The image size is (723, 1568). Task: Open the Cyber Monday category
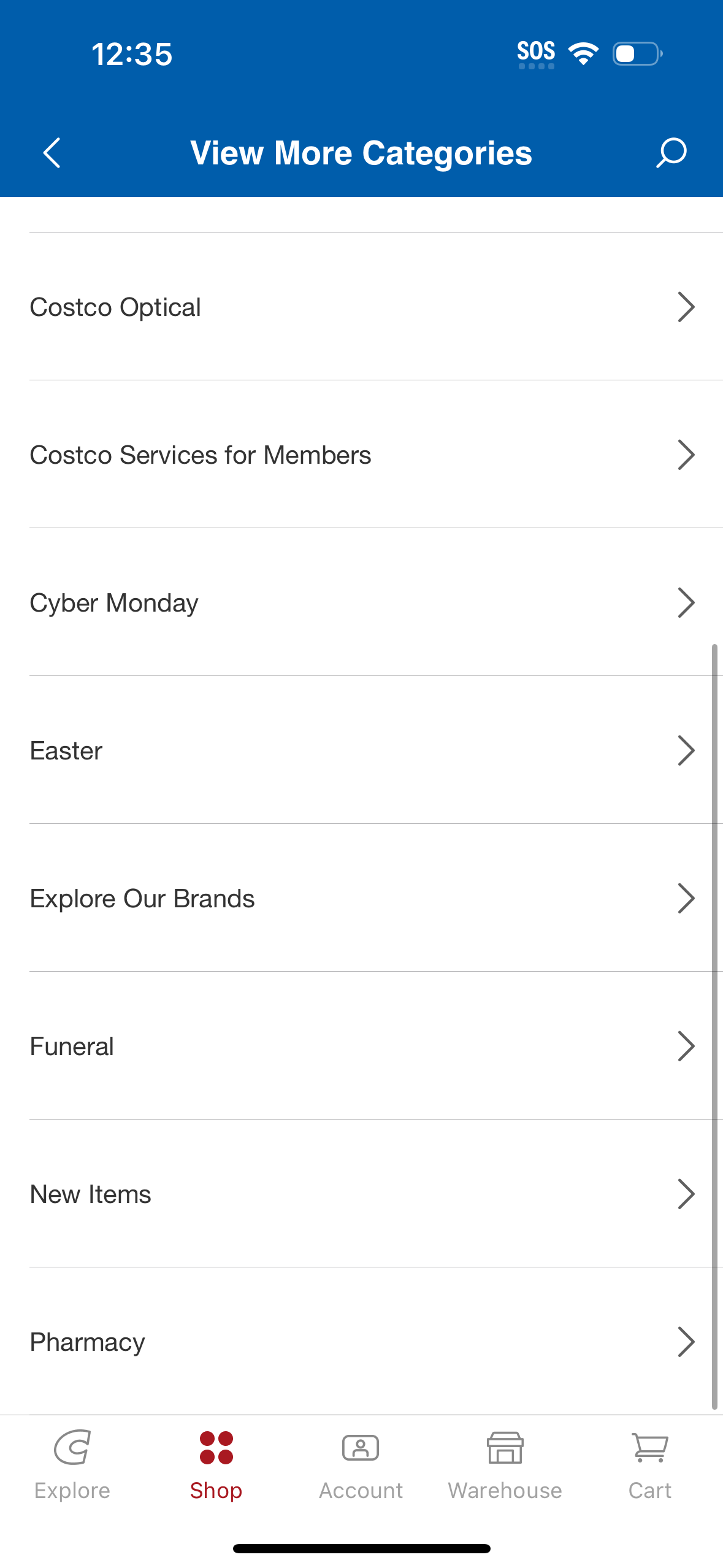point(361,602)
